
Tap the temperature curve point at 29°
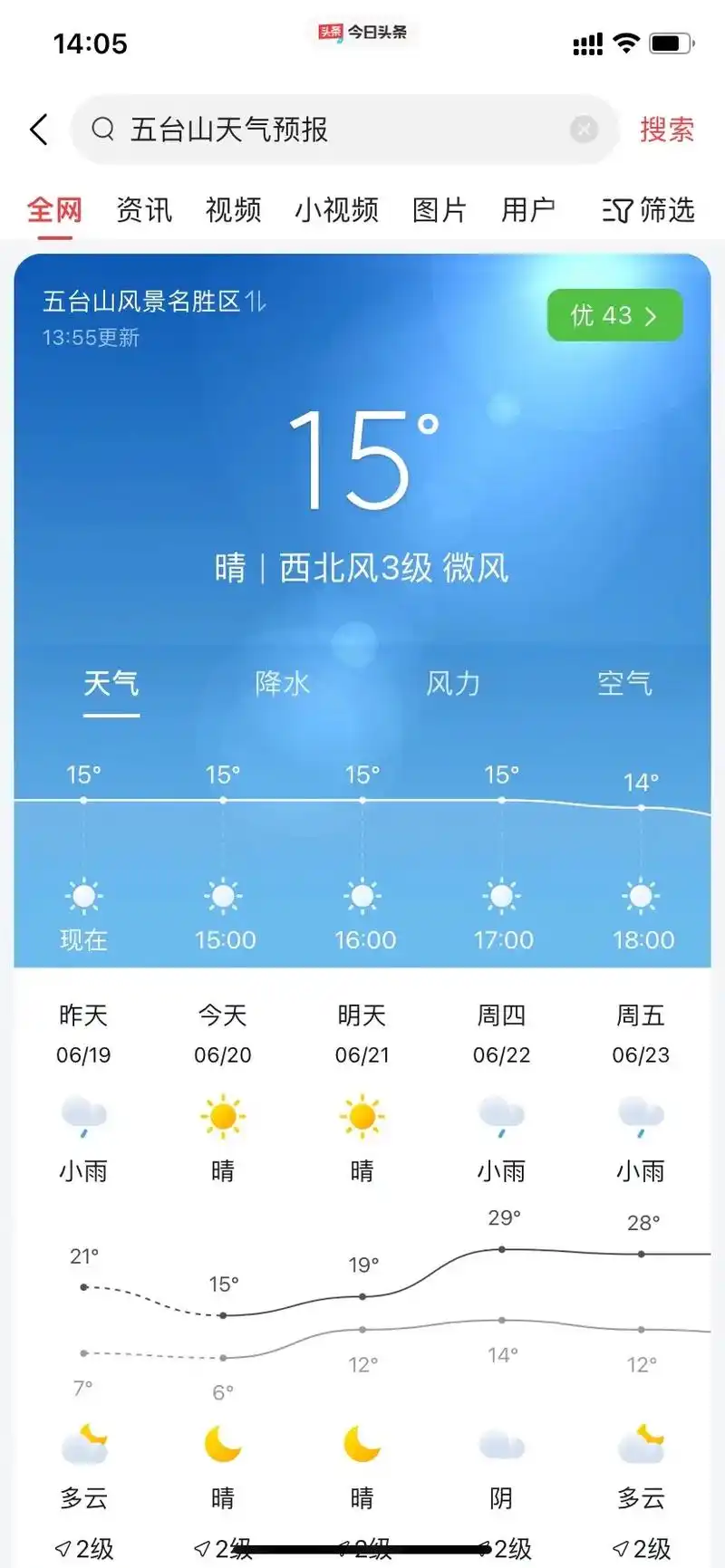tap(501, 1251)
